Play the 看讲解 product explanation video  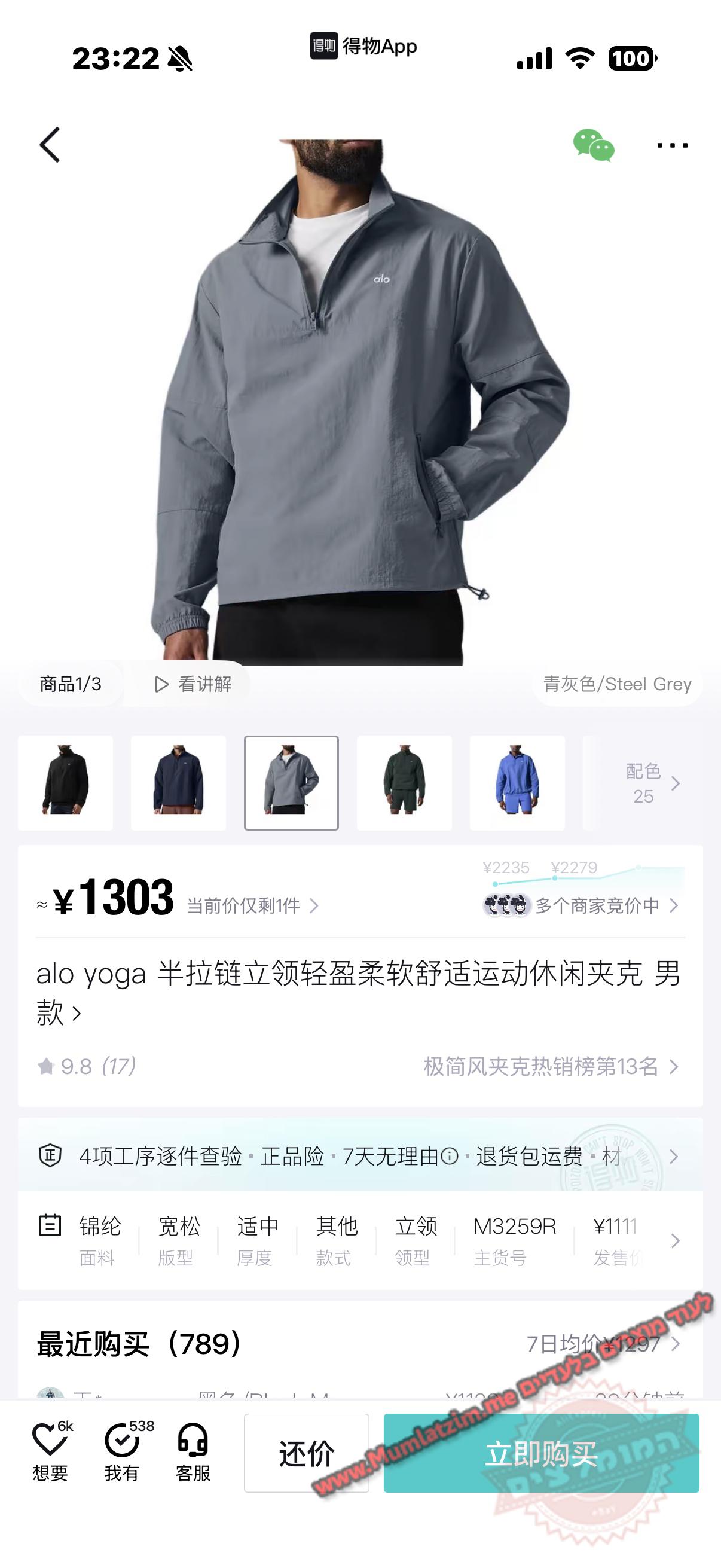point(194,684)
